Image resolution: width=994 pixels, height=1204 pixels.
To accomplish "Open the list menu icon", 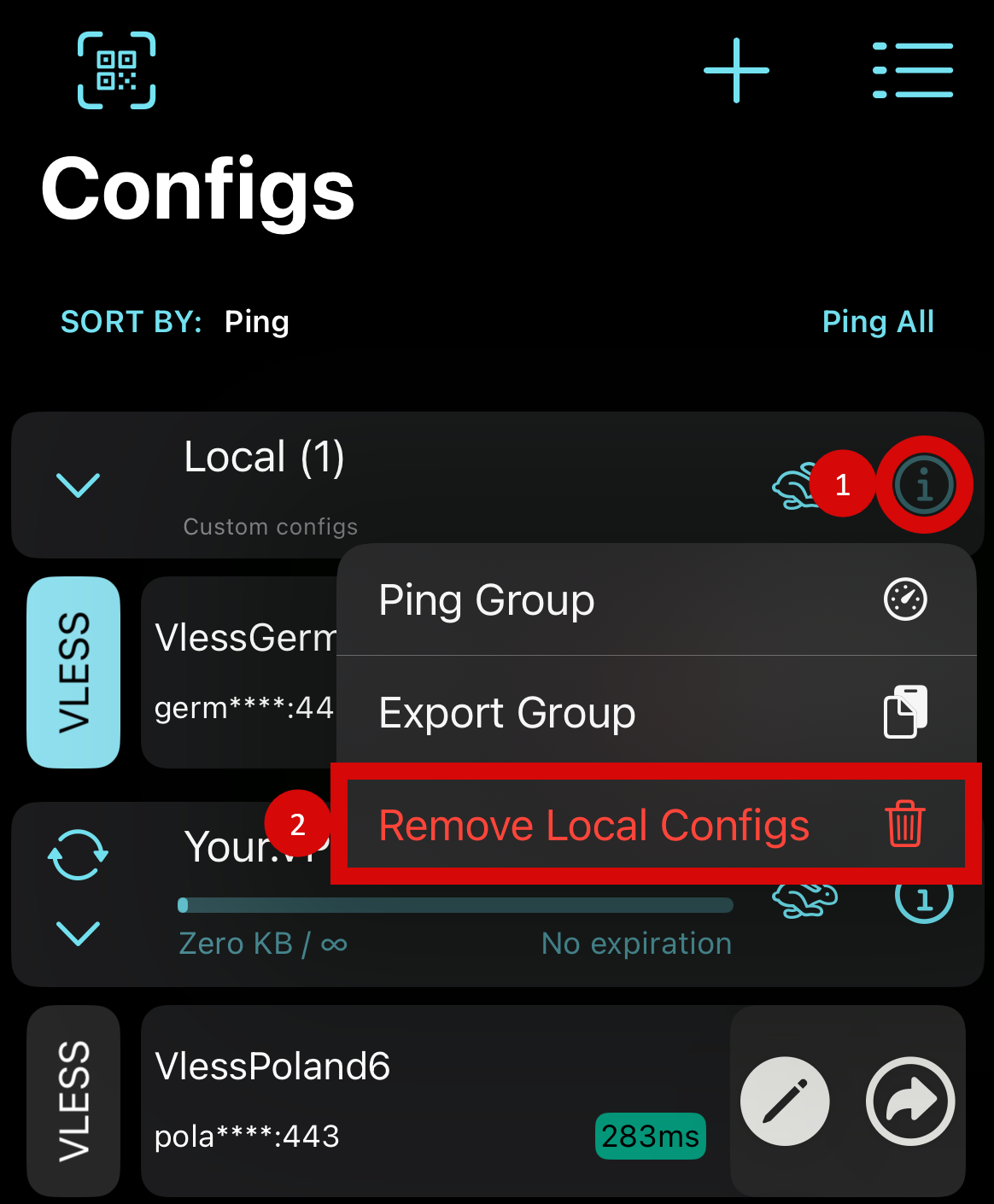I will 912,70.
